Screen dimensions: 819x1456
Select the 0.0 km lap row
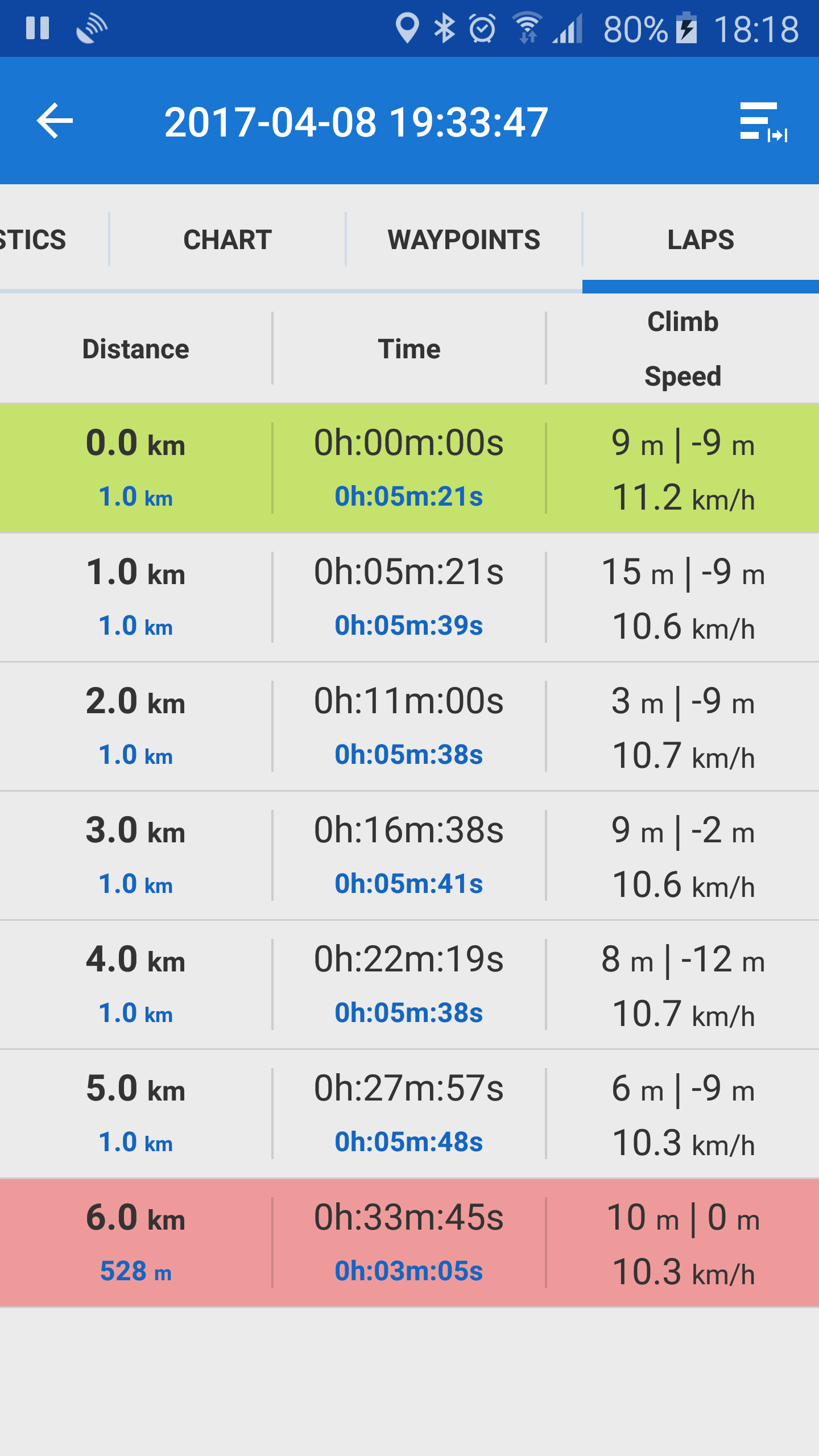pos(409,468)
